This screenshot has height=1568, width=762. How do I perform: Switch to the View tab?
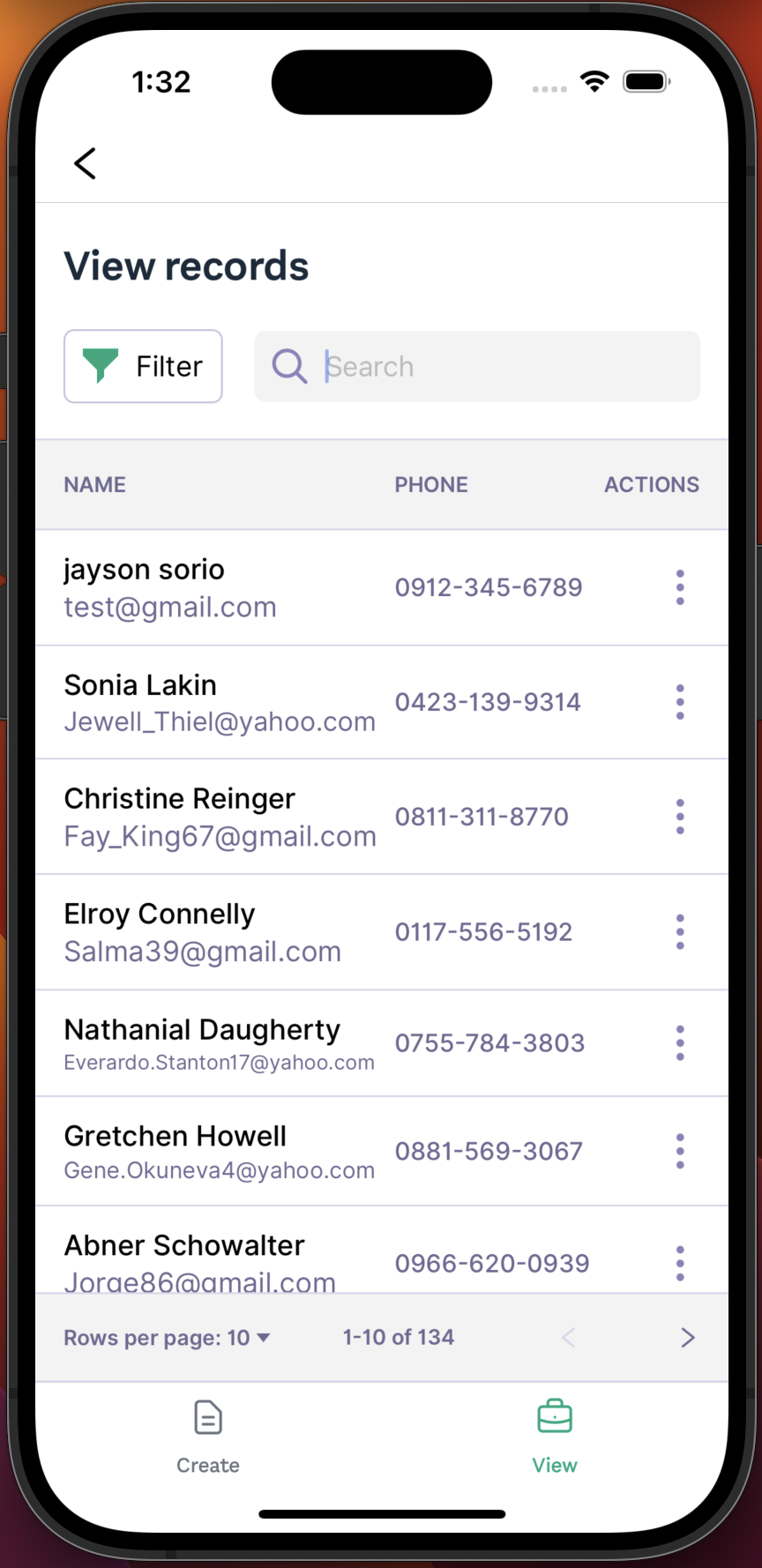(x=554, y=1437)
